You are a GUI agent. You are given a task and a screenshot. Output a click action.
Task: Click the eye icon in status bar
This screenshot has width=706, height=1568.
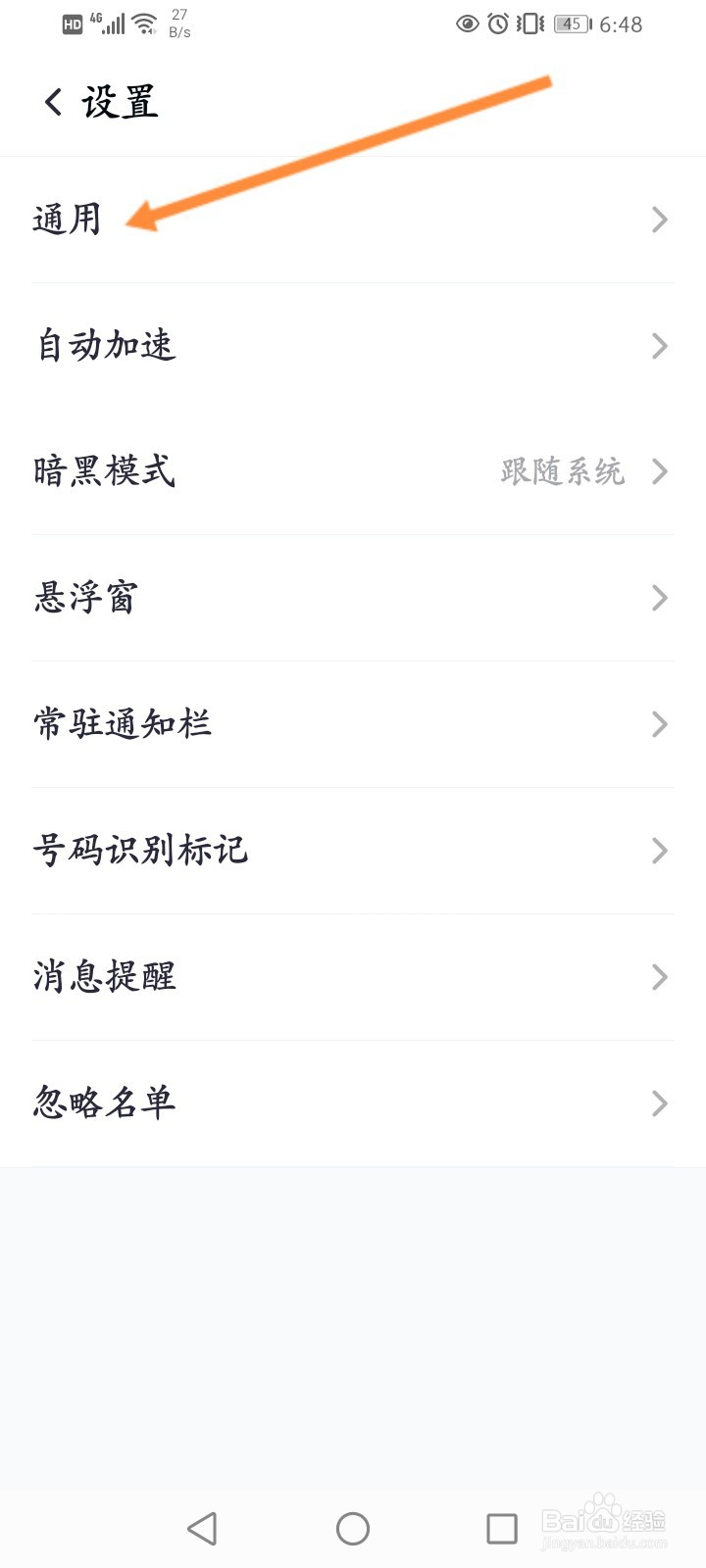(469, 24)
